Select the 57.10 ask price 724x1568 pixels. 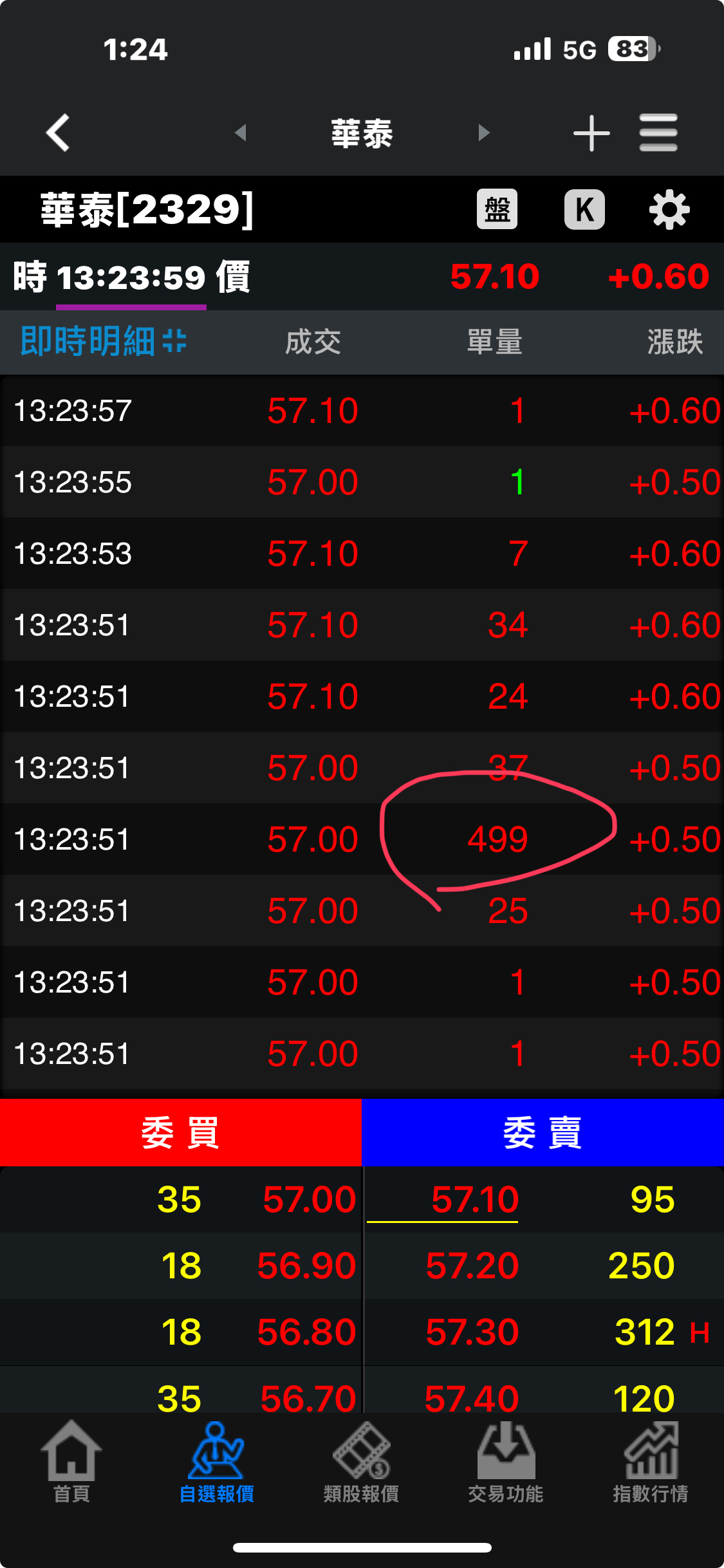coord(475,1200)
